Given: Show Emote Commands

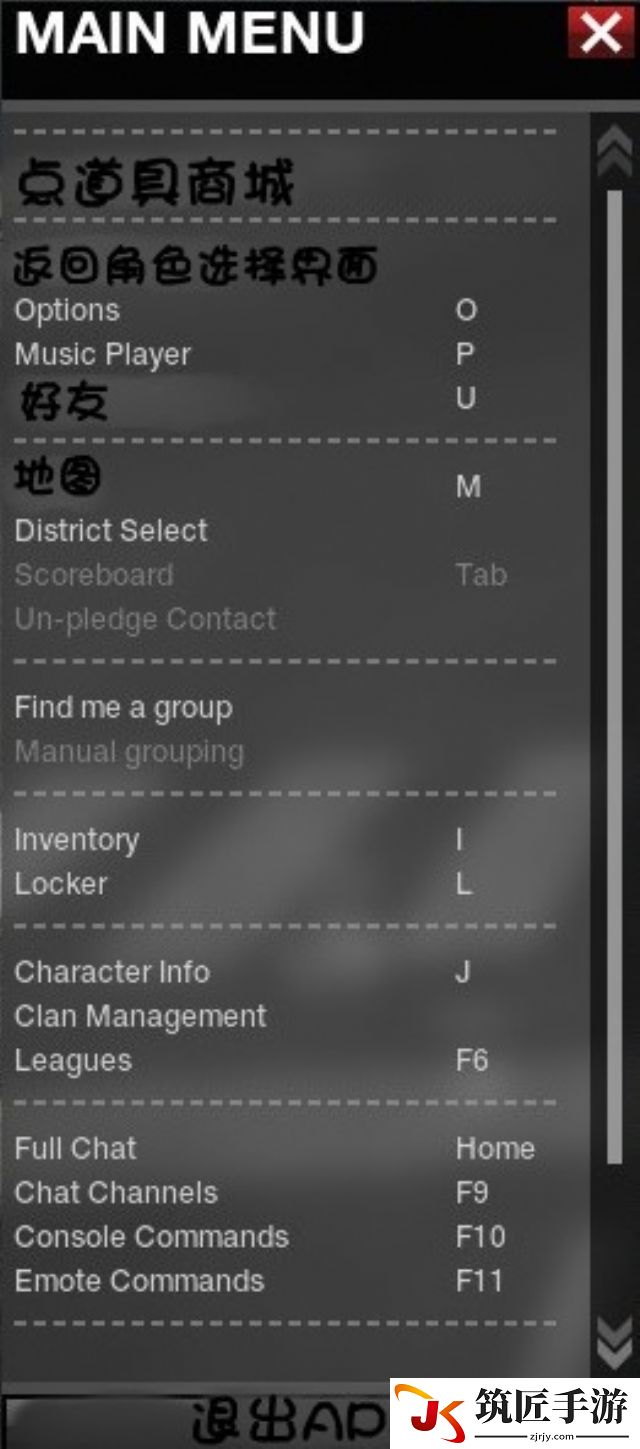Looking at the screenshot, I should tap(139, 1281).
